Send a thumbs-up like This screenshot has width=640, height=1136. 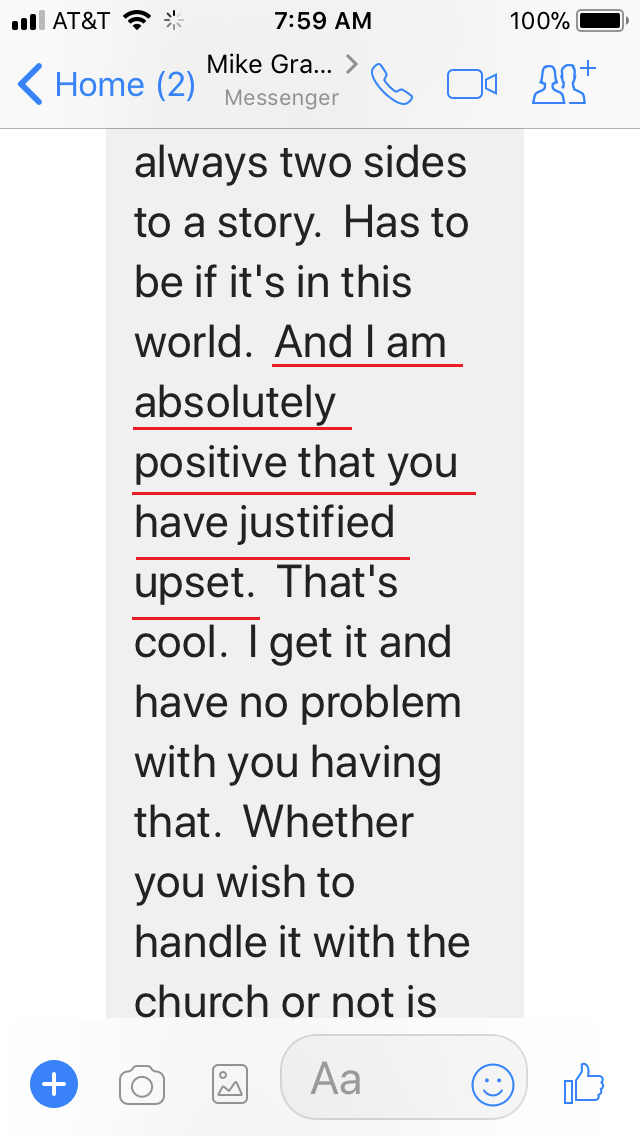(584, 1083)
